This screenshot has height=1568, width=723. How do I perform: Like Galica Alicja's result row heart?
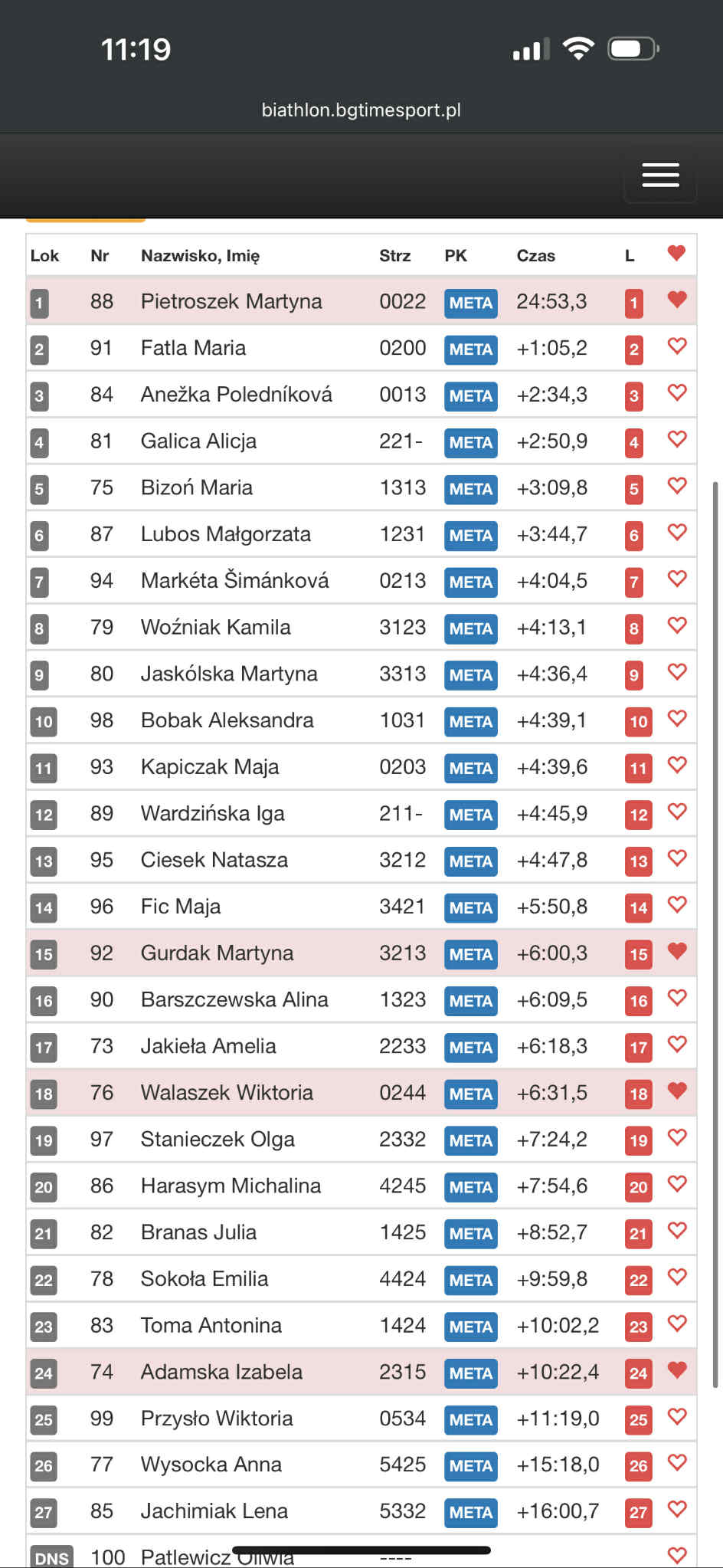[677, 439]
